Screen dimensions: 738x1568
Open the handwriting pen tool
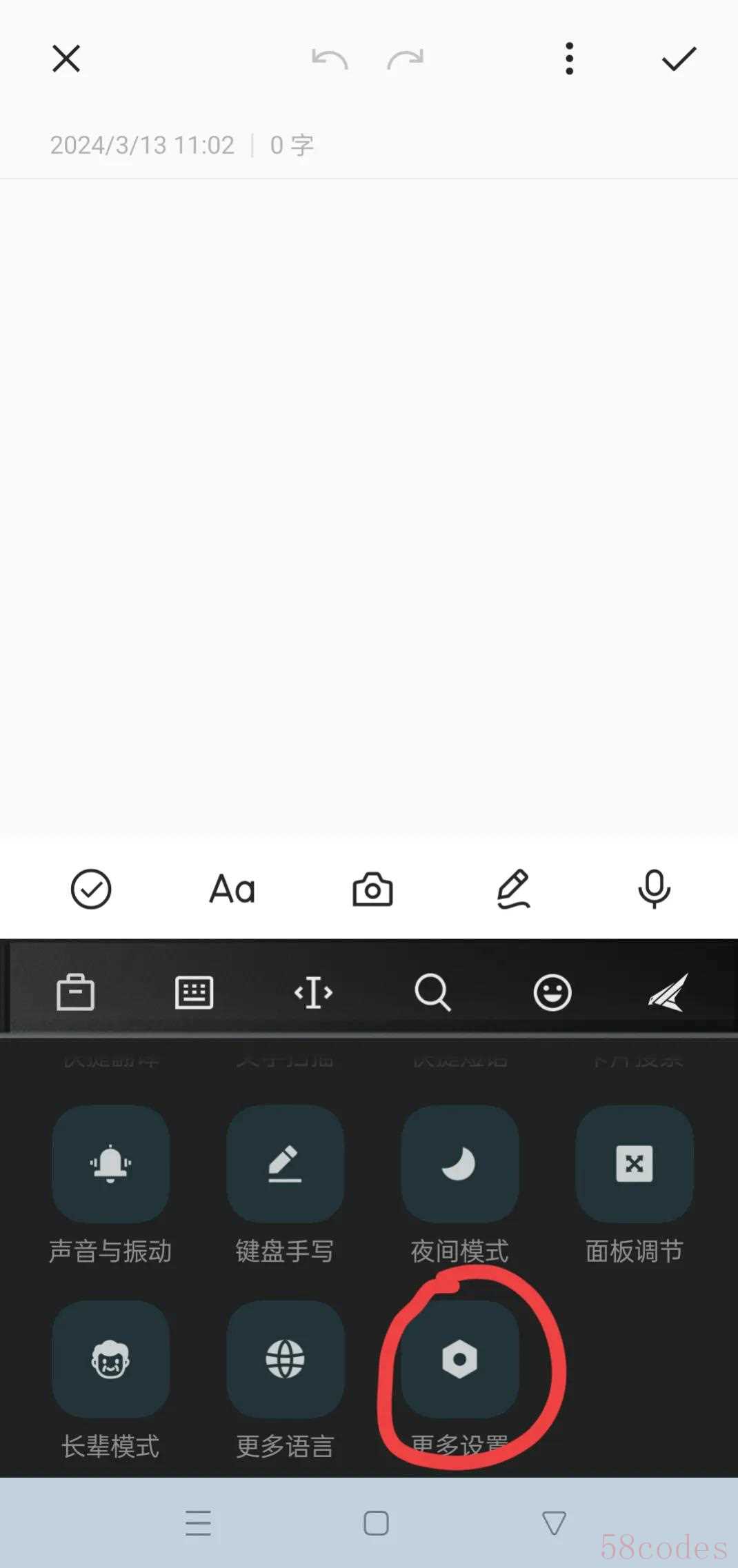click(514, 889)
